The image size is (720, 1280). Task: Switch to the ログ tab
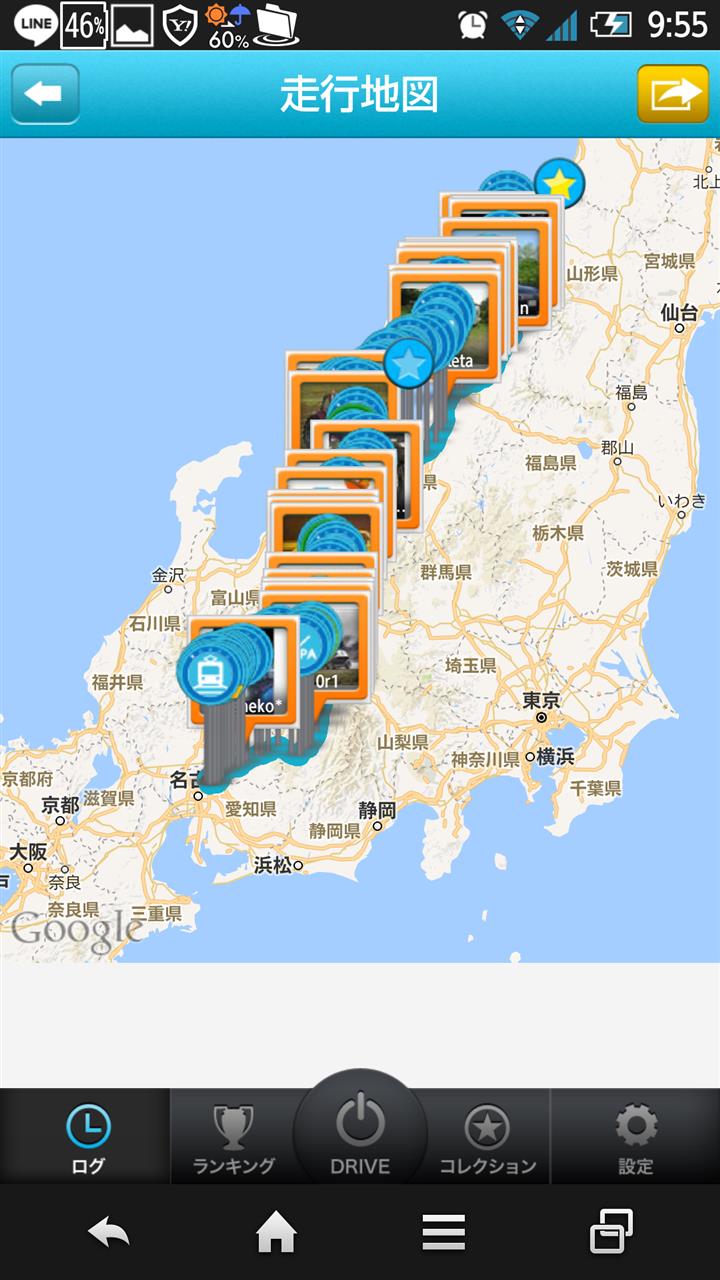pyautogui.click(x=86, y=1137)
